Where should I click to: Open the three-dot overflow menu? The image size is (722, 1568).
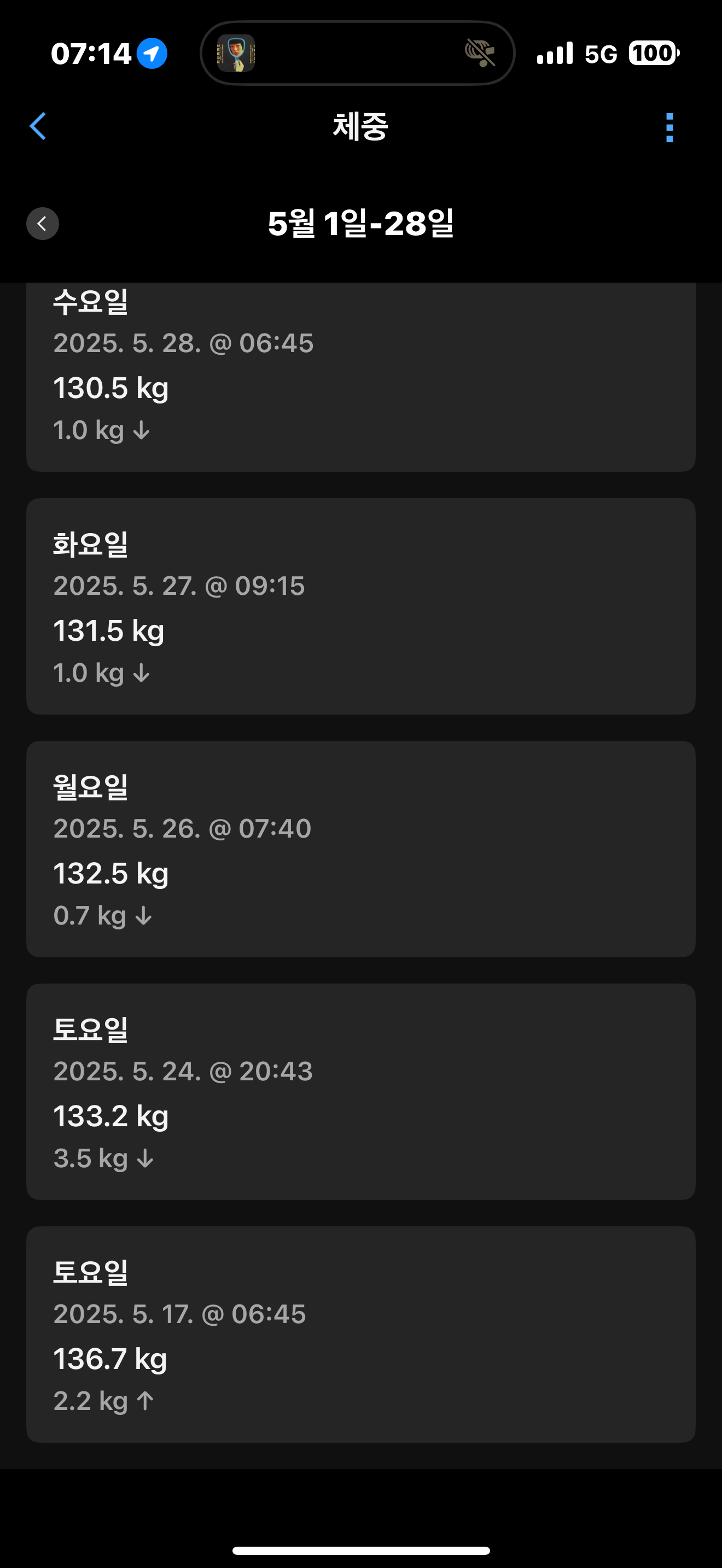pos(669,127)
